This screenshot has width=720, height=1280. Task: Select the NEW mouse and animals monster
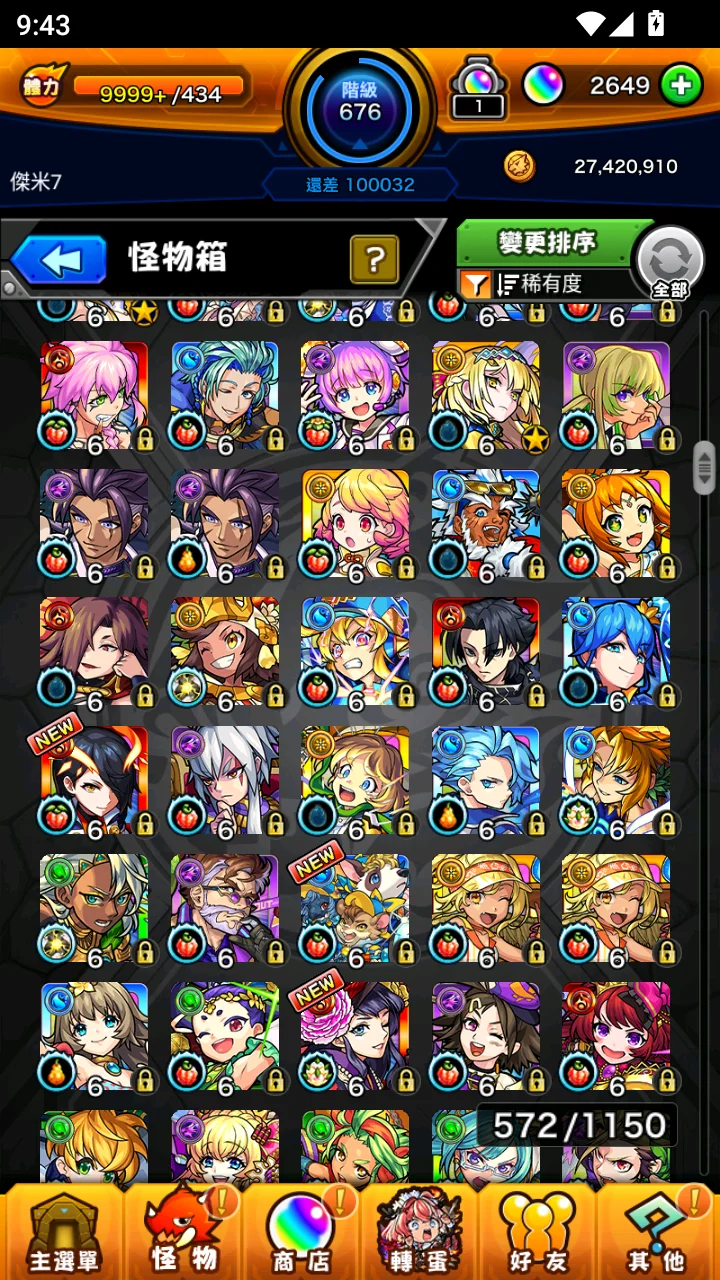click(x=355, y=908)
